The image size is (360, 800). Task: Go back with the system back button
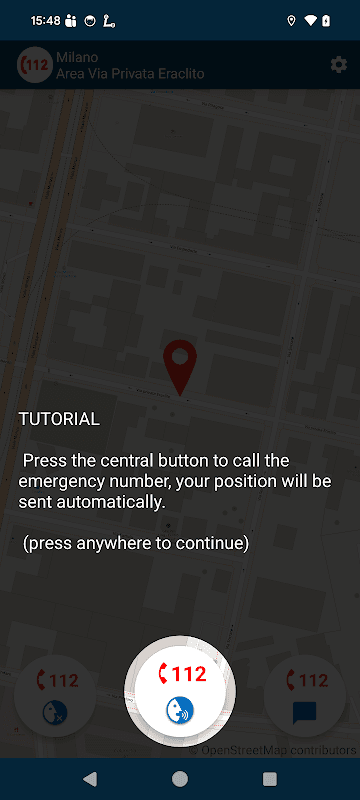click(x=90, y=779)
